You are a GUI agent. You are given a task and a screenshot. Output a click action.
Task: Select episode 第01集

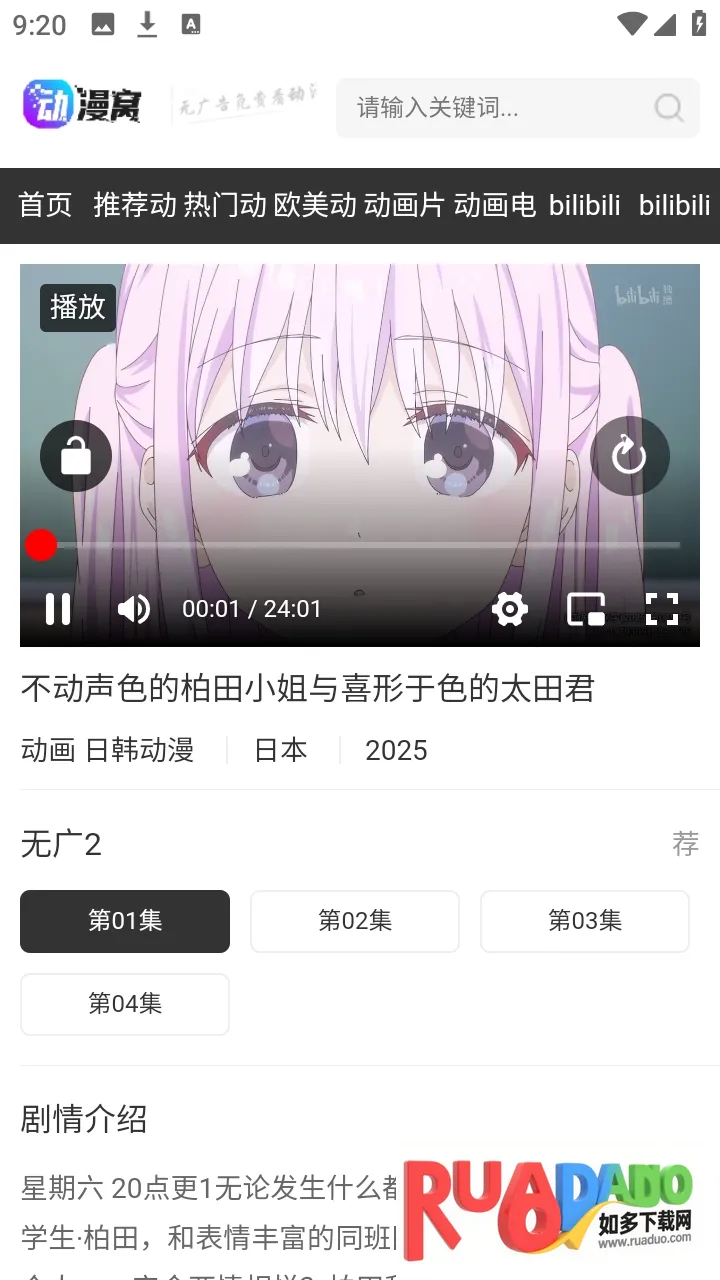click(x=125, y=921)
